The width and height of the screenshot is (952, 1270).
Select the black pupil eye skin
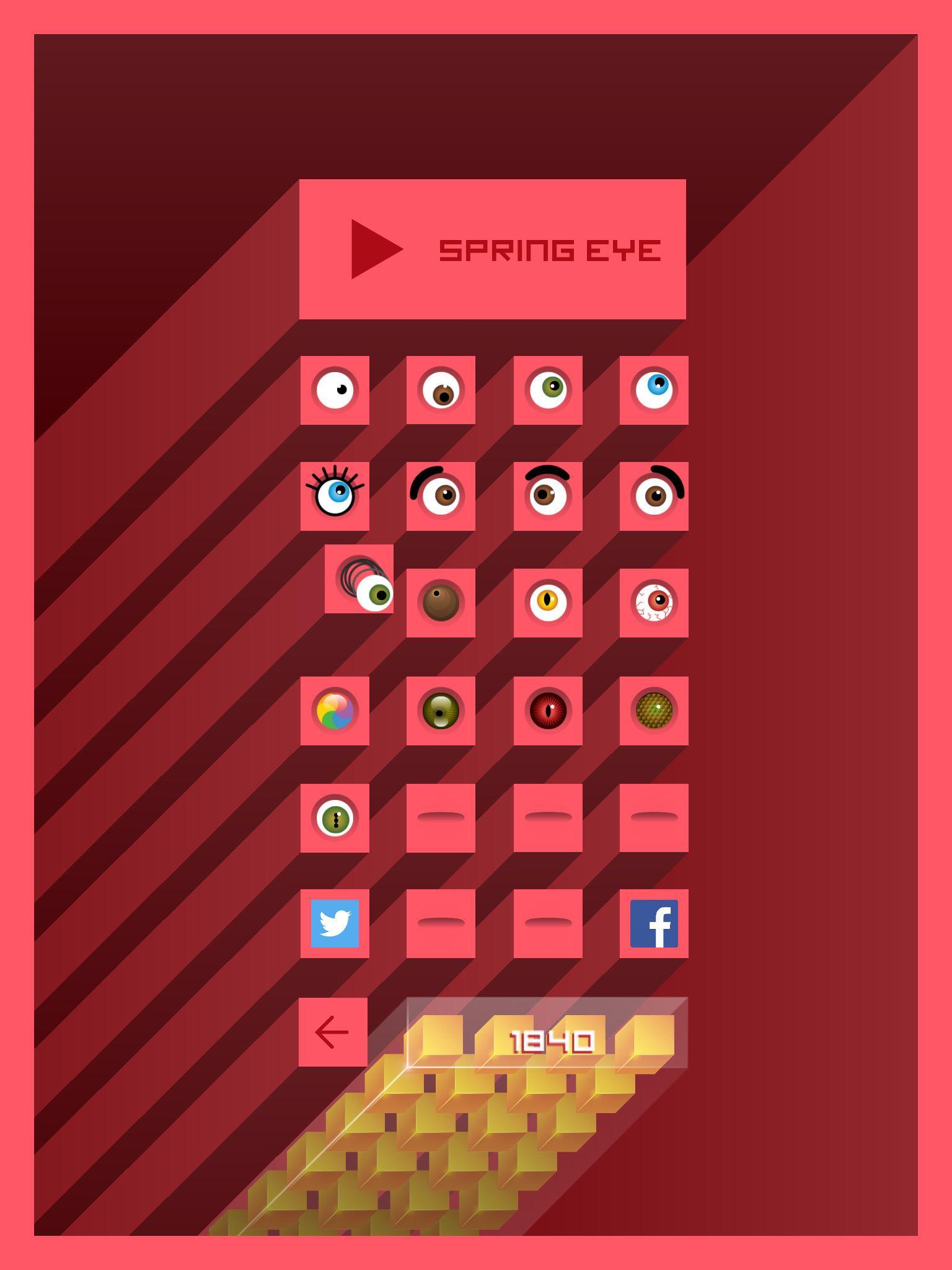click(x=335, y=389)
